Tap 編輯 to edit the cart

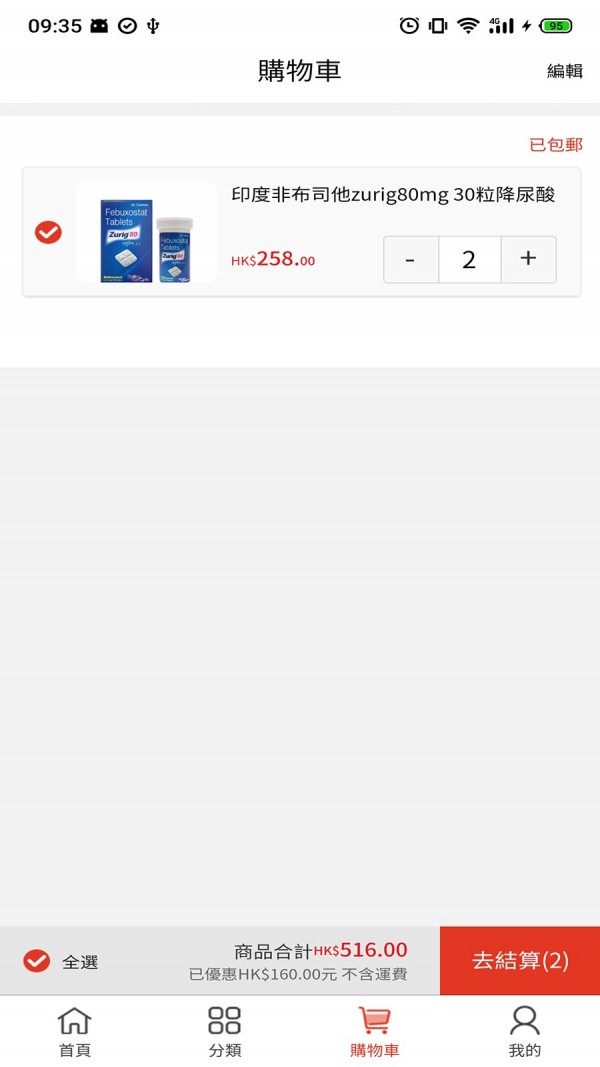click(564, 71)
